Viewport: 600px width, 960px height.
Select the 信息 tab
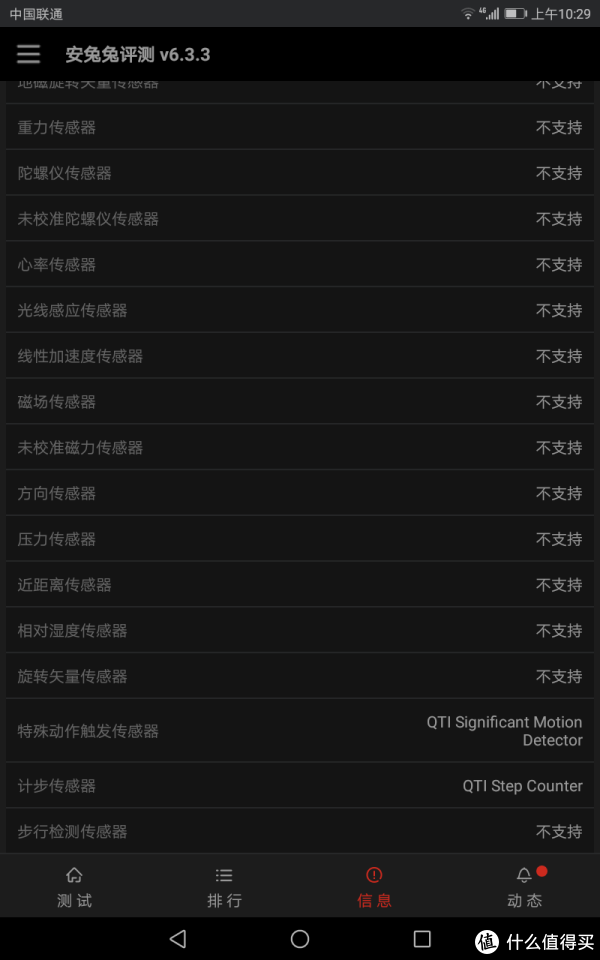(374, 886)
